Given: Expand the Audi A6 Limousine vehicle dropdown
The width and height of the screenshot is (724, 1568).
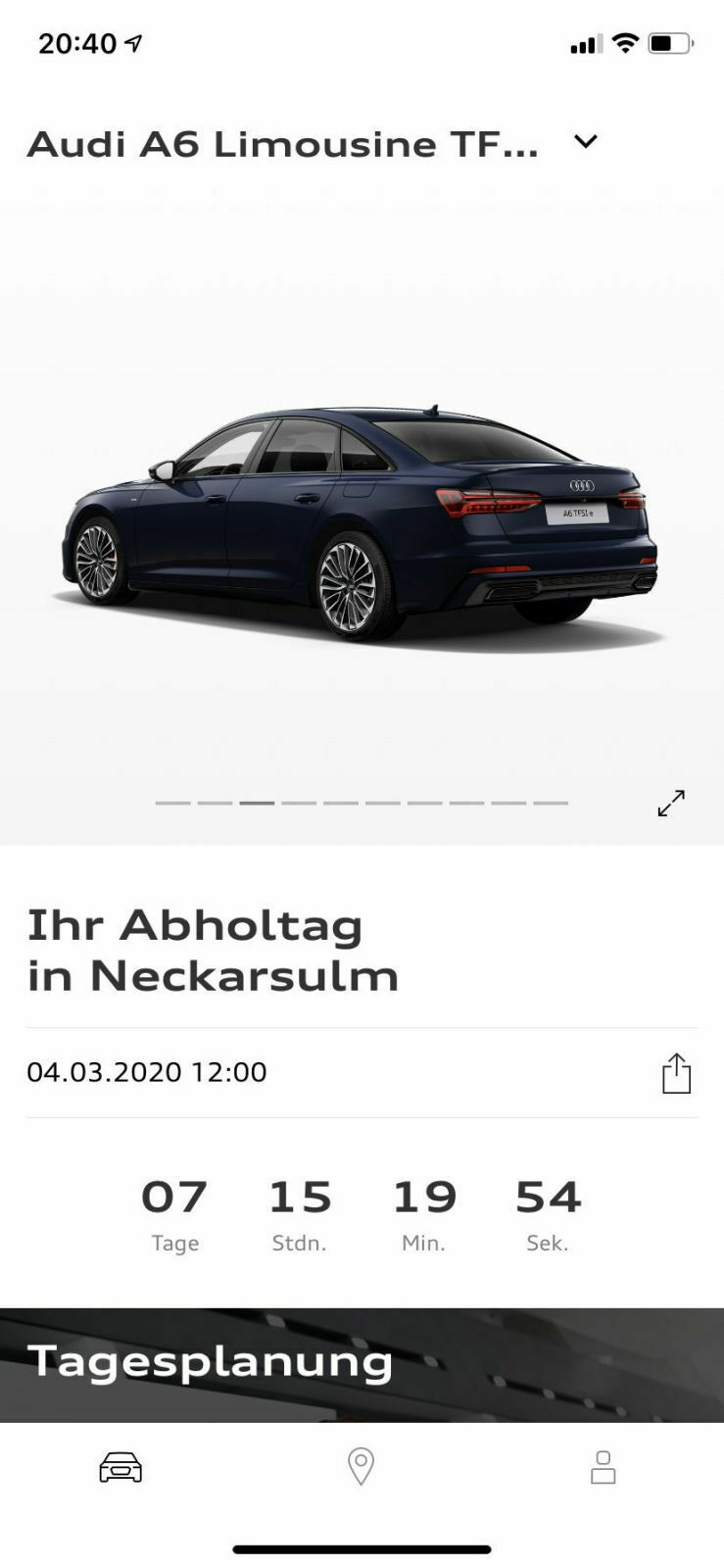Looking at the screenshot, I should click(x=585, y=142).
